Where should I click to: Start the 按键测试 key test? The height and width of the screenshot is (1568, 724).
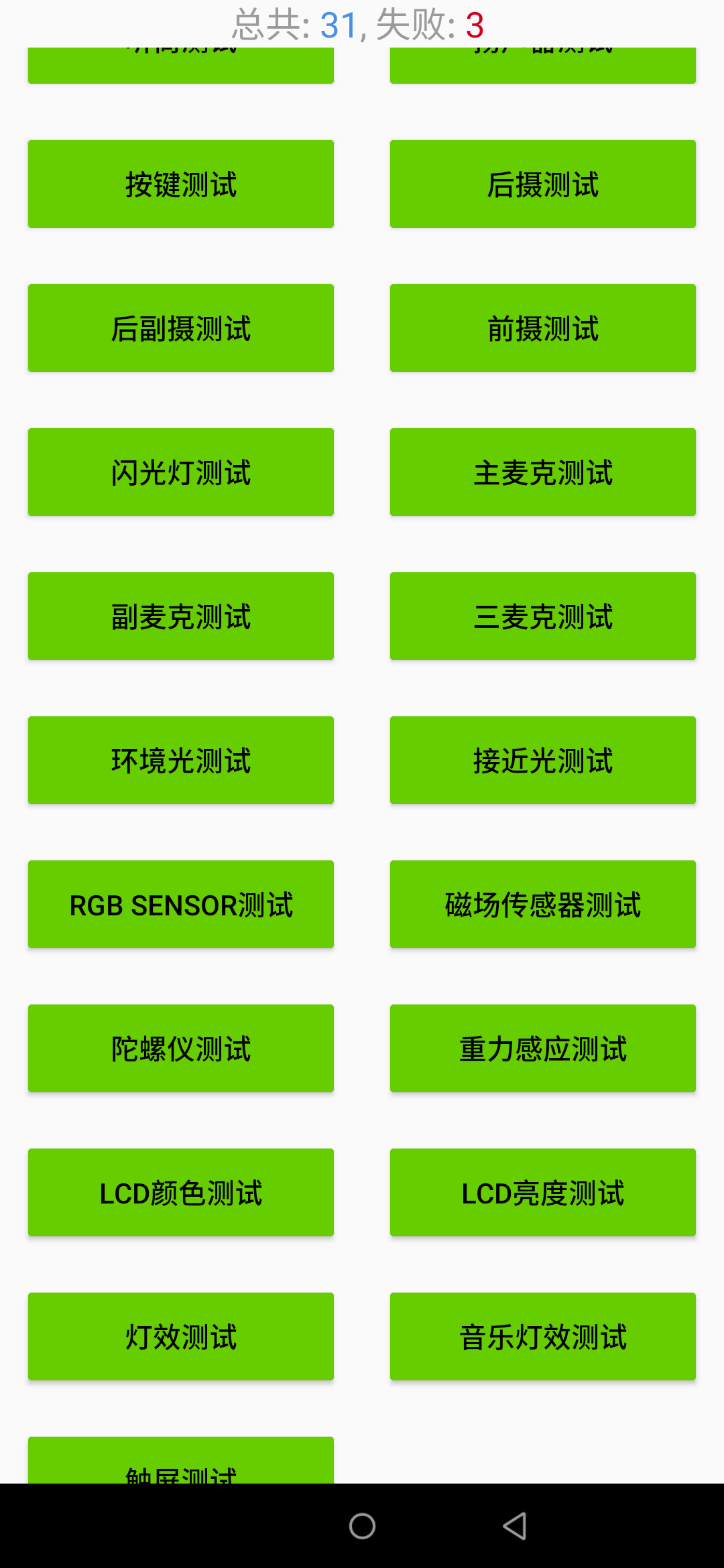[x=181, y=184]
